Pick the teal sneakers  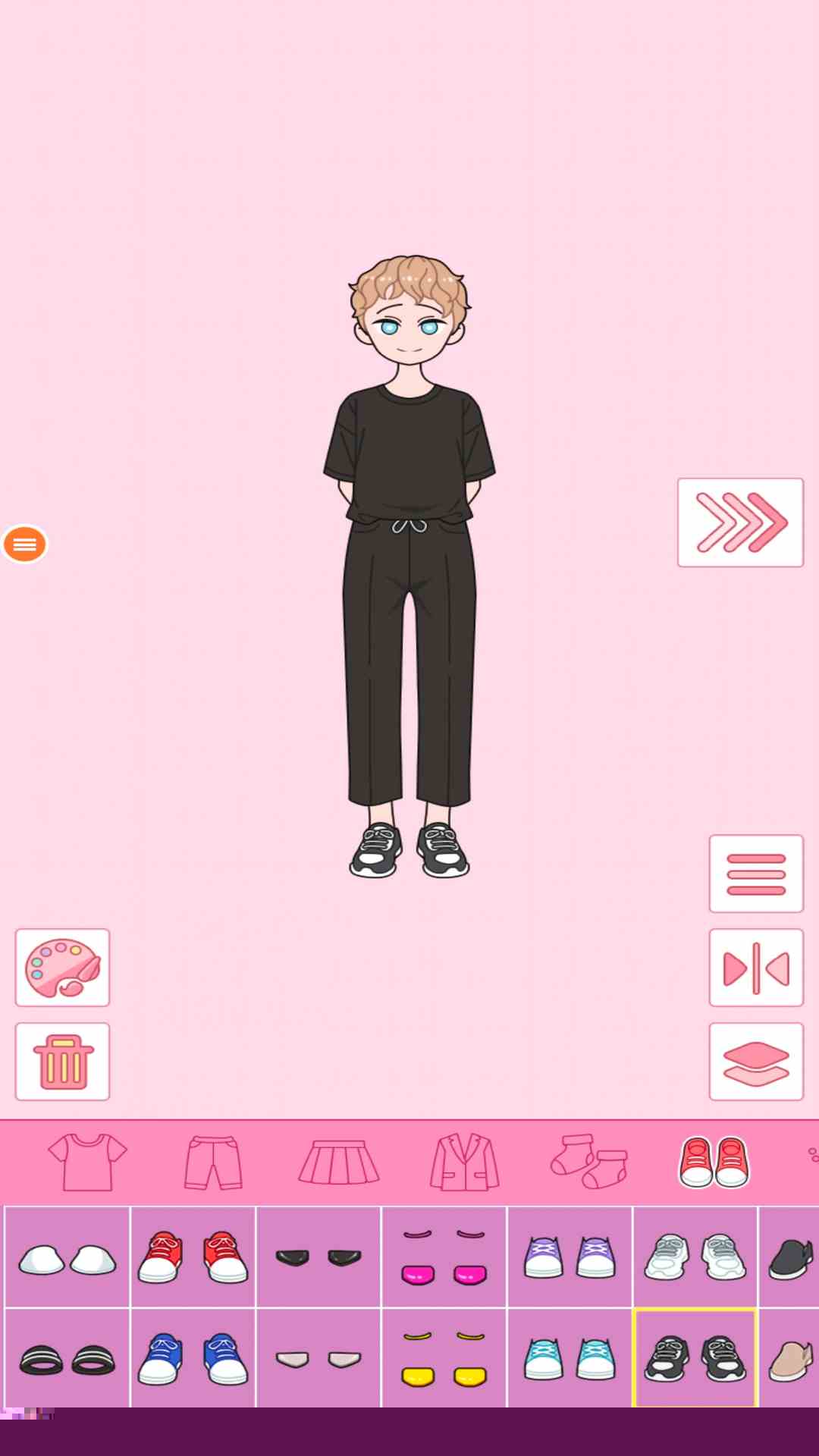[x=570, y=1358]
